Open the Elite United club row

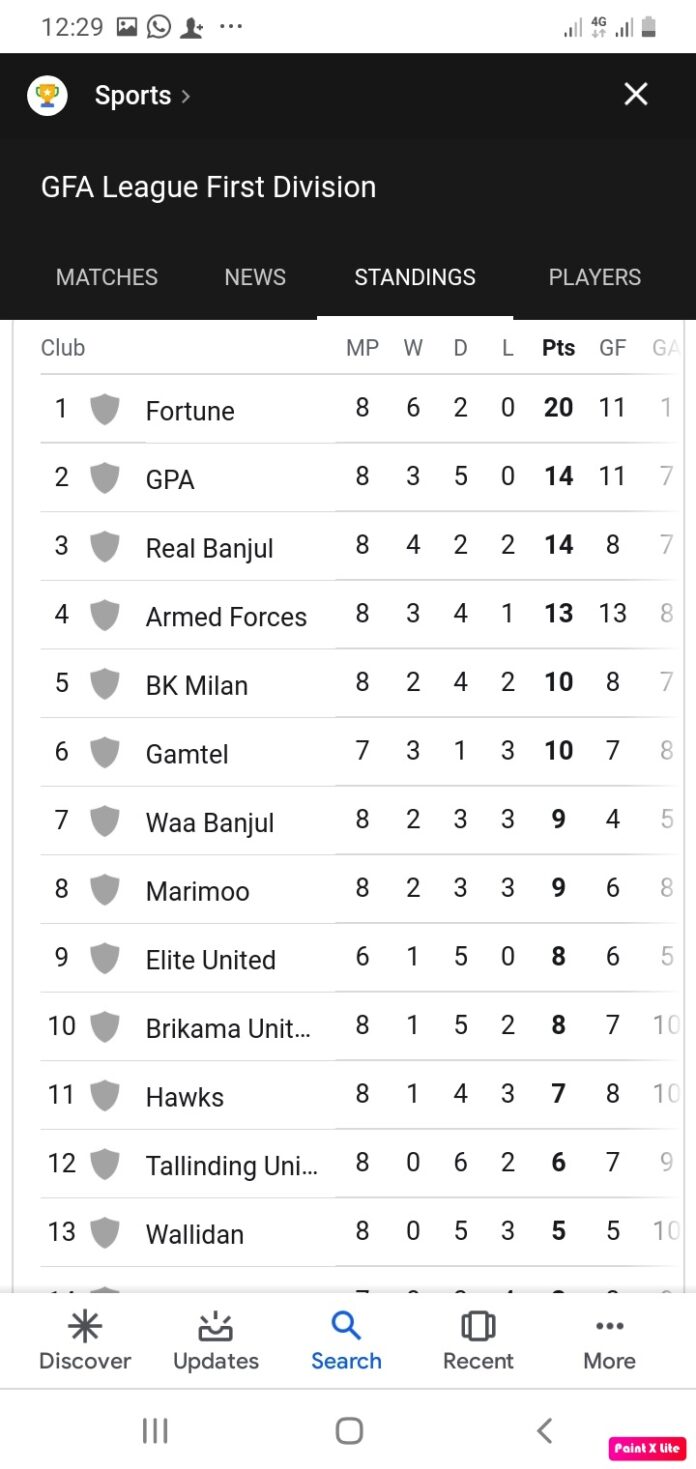coord(359,958)
